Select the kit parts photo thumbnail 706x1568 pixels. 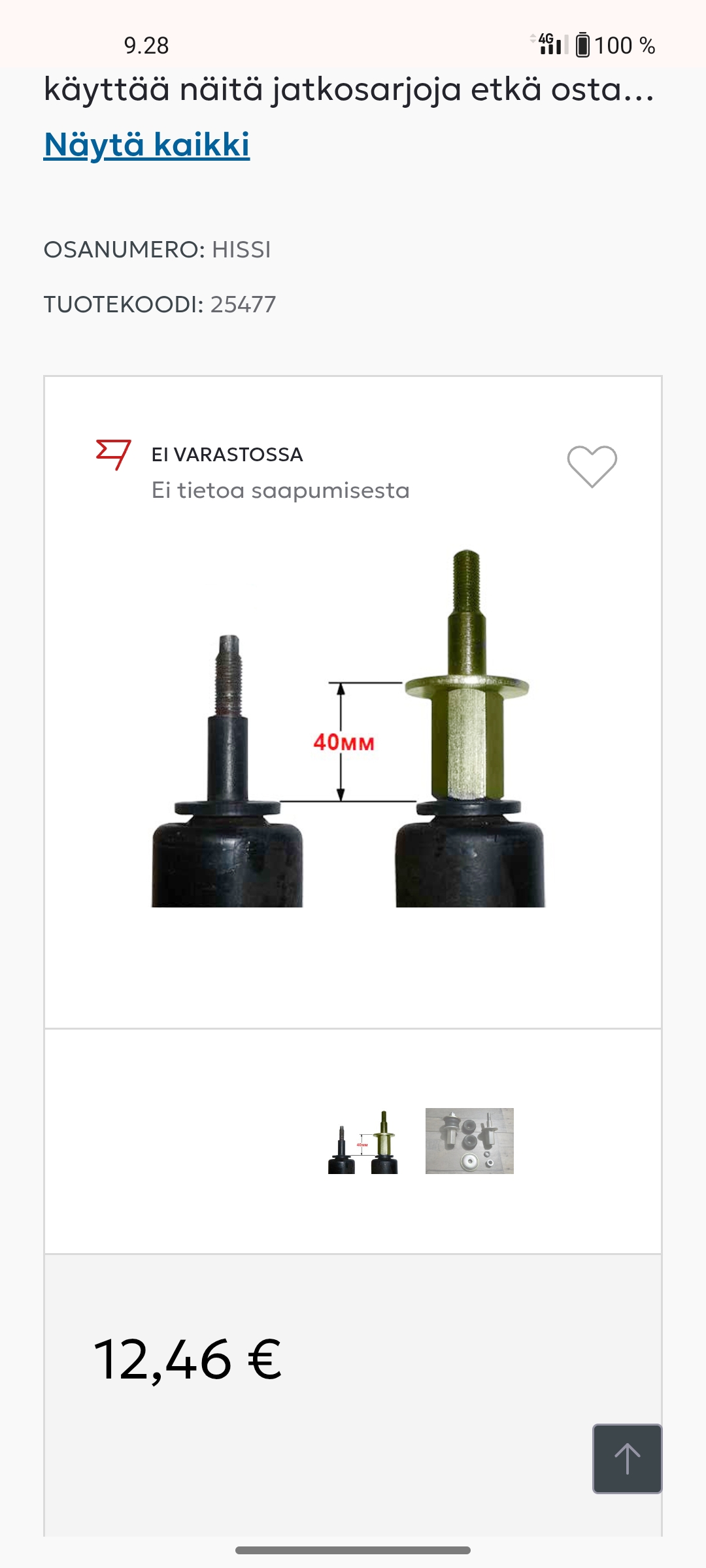(469, 1141)
